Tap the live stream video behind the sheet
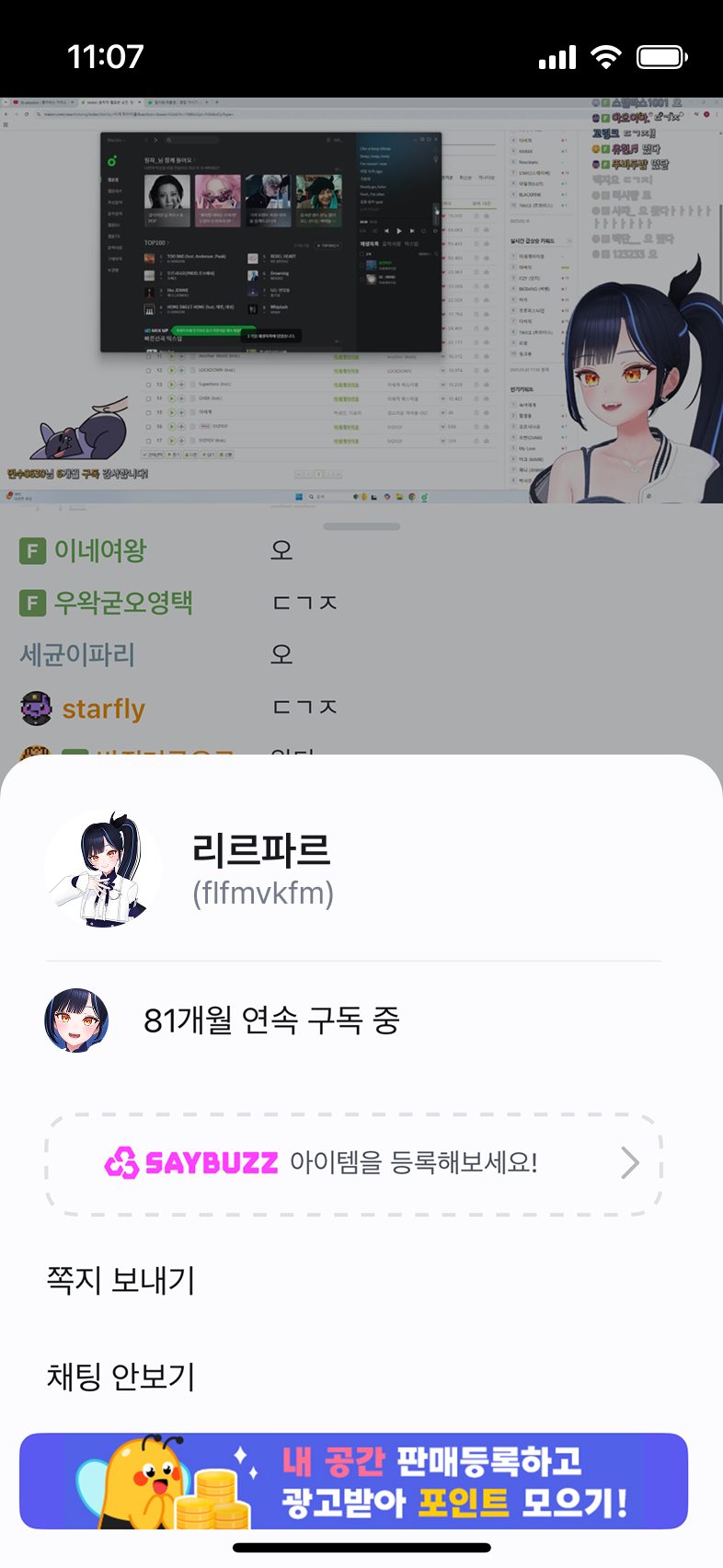The height and width of the screenshot is (1568, 723). (x=361, y=300)
